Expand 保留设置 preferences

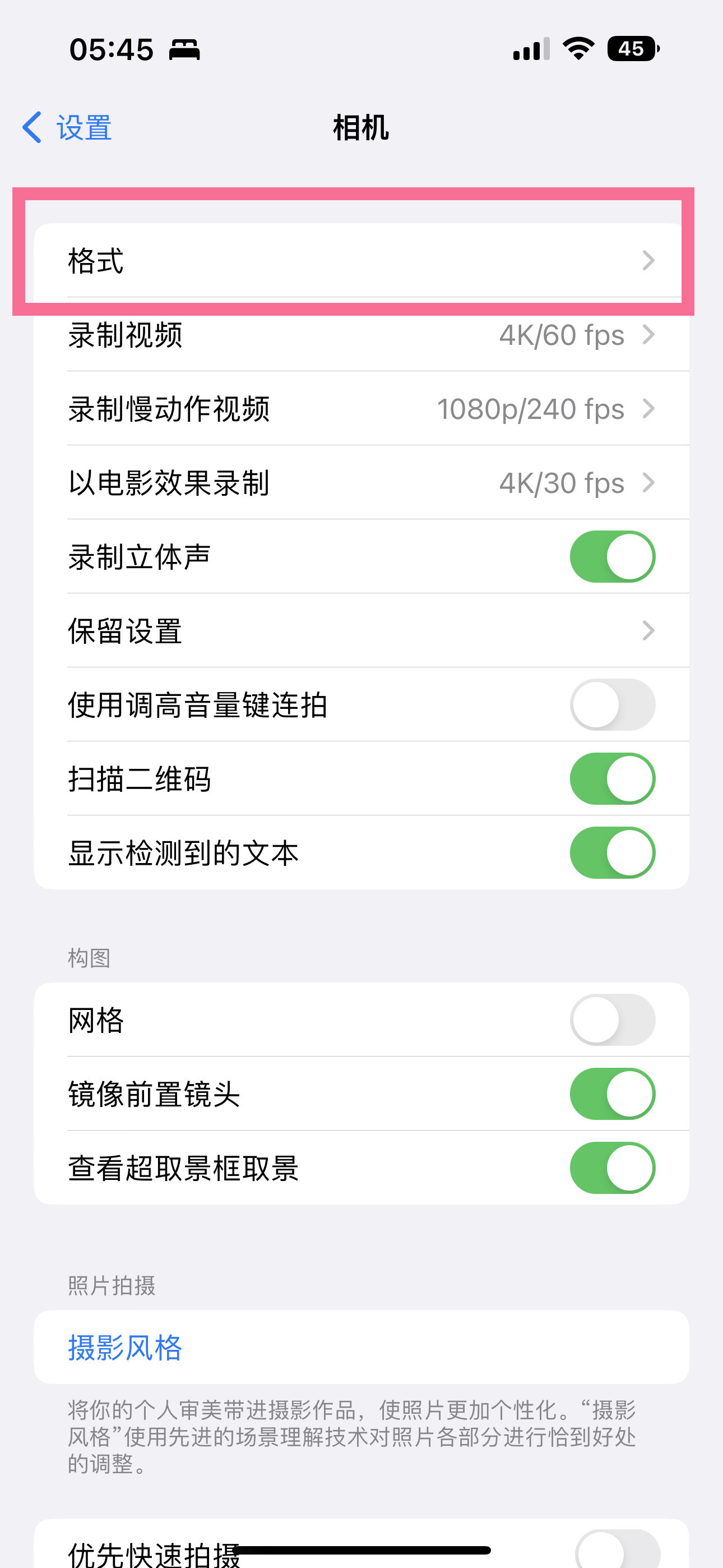pyautogui.click(x=361, y=630)
